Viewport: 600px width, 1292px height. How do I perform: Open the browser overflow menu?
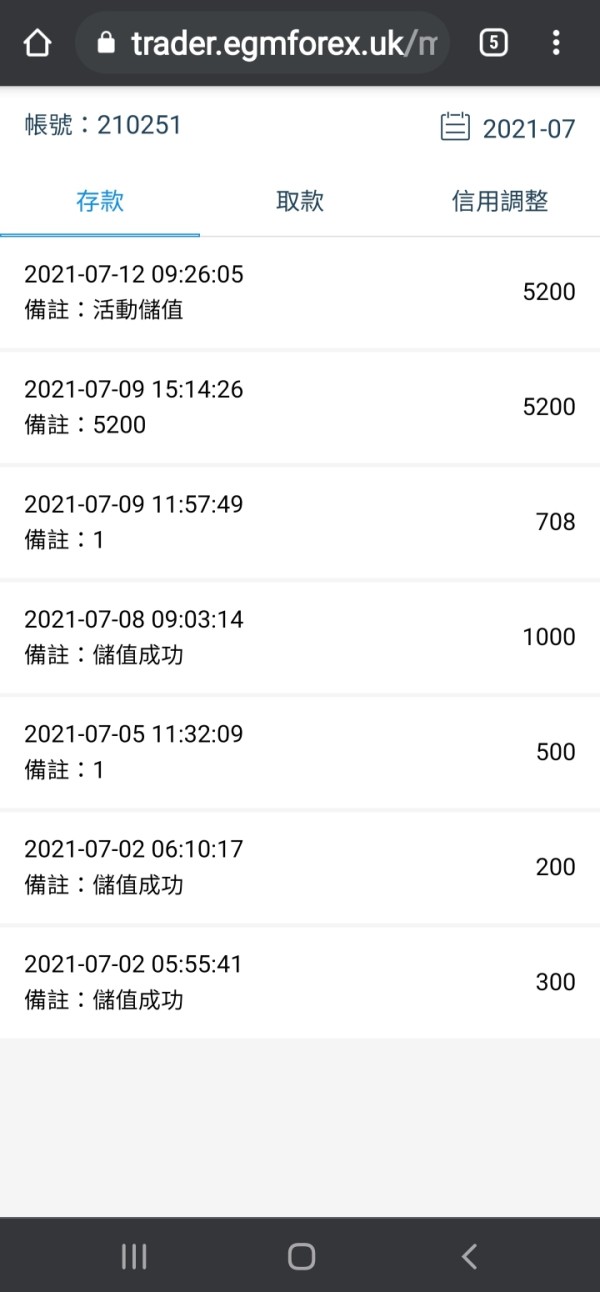[556, 43]
